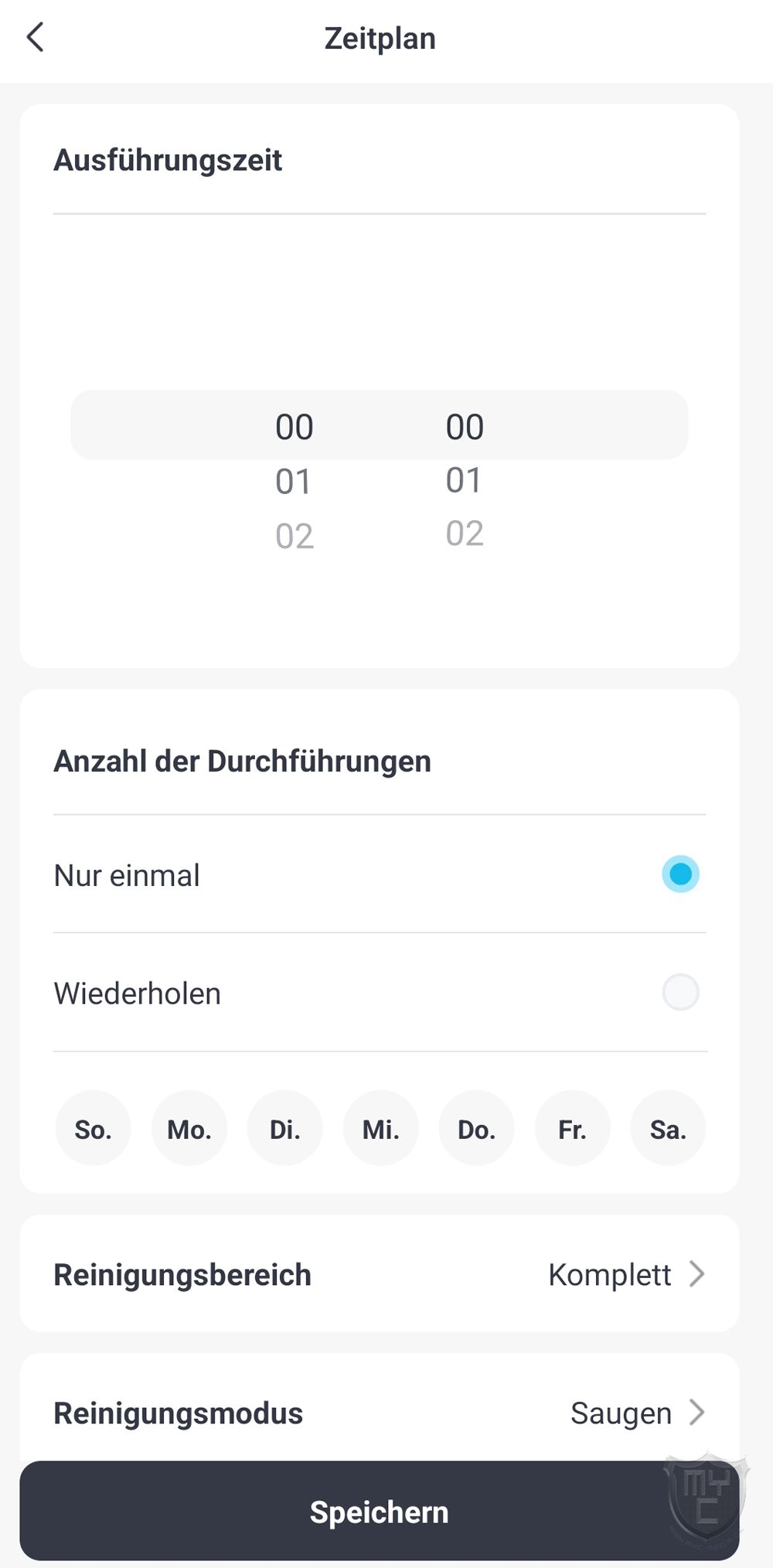Pick Mo. as the weekday
The height and width of the screenshot is (1568, 773).
[189, 1129]
